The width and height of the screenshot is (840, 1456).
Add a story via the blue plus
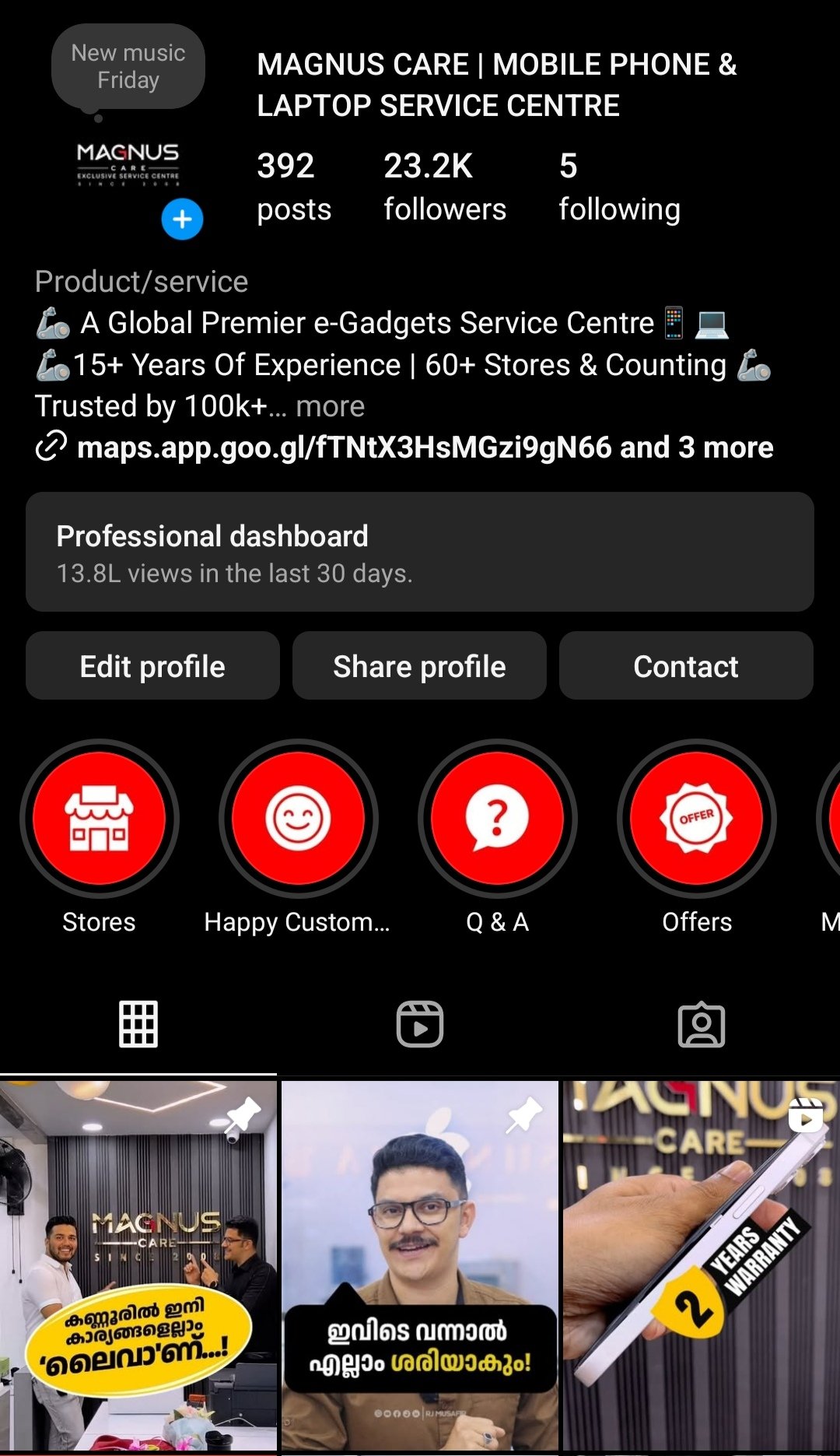pyautogui.click(x=182, y=219)
